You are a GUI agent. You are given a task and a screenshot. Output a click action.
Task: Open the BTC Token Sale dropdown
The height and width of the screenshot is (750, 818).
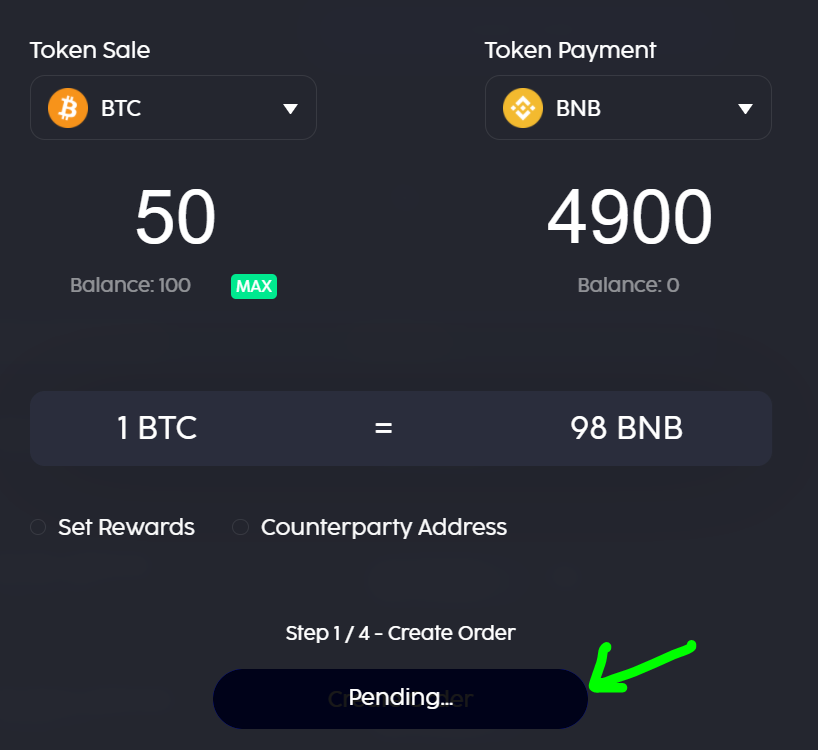coord(173,107)
